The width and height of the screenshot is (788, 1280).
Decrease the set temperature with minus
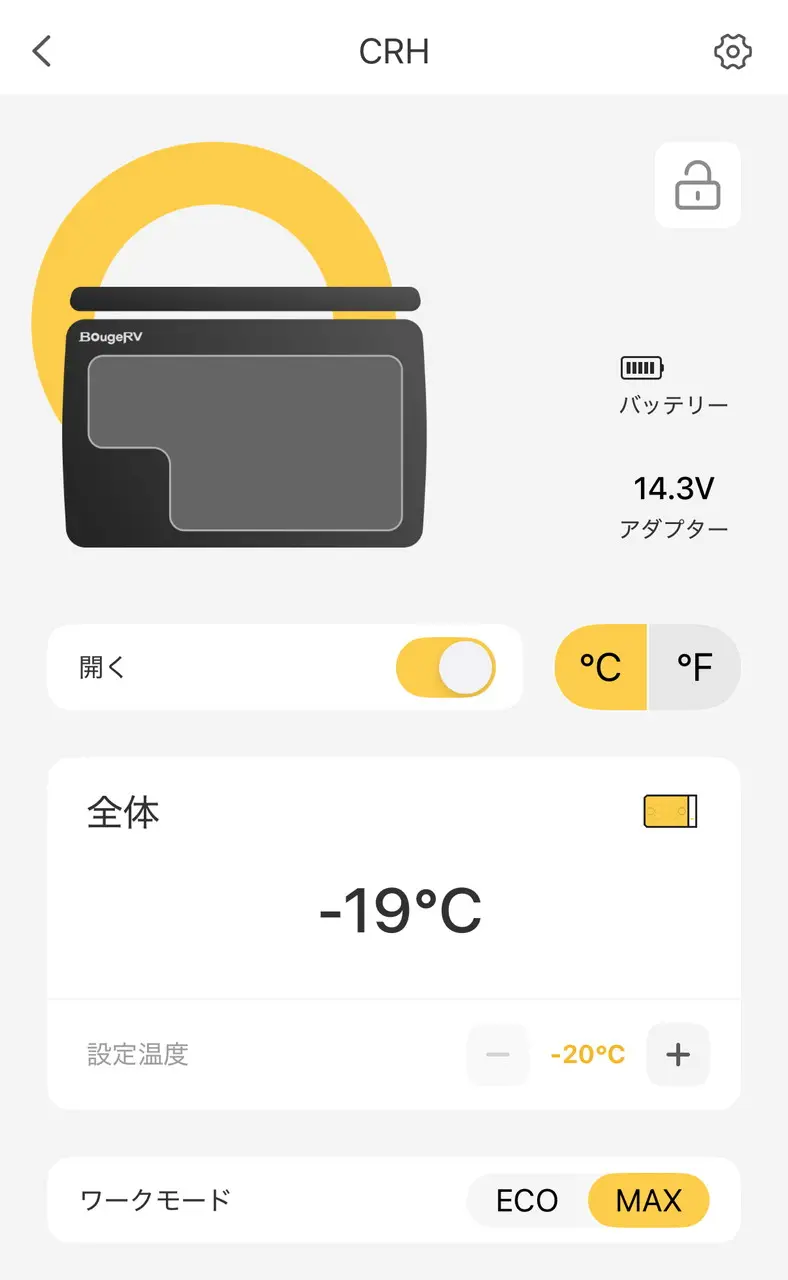pos(498,1054)
